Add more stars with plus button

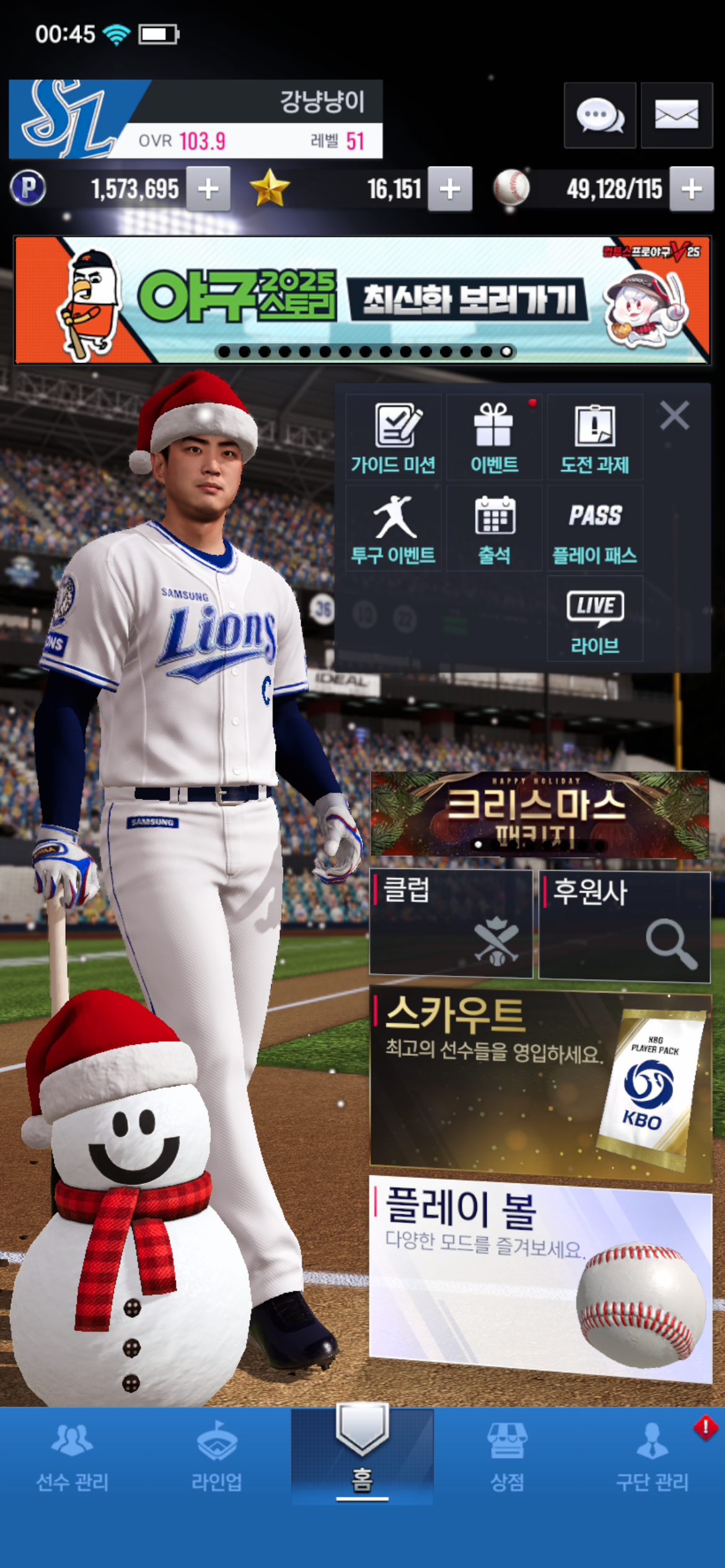450,189
